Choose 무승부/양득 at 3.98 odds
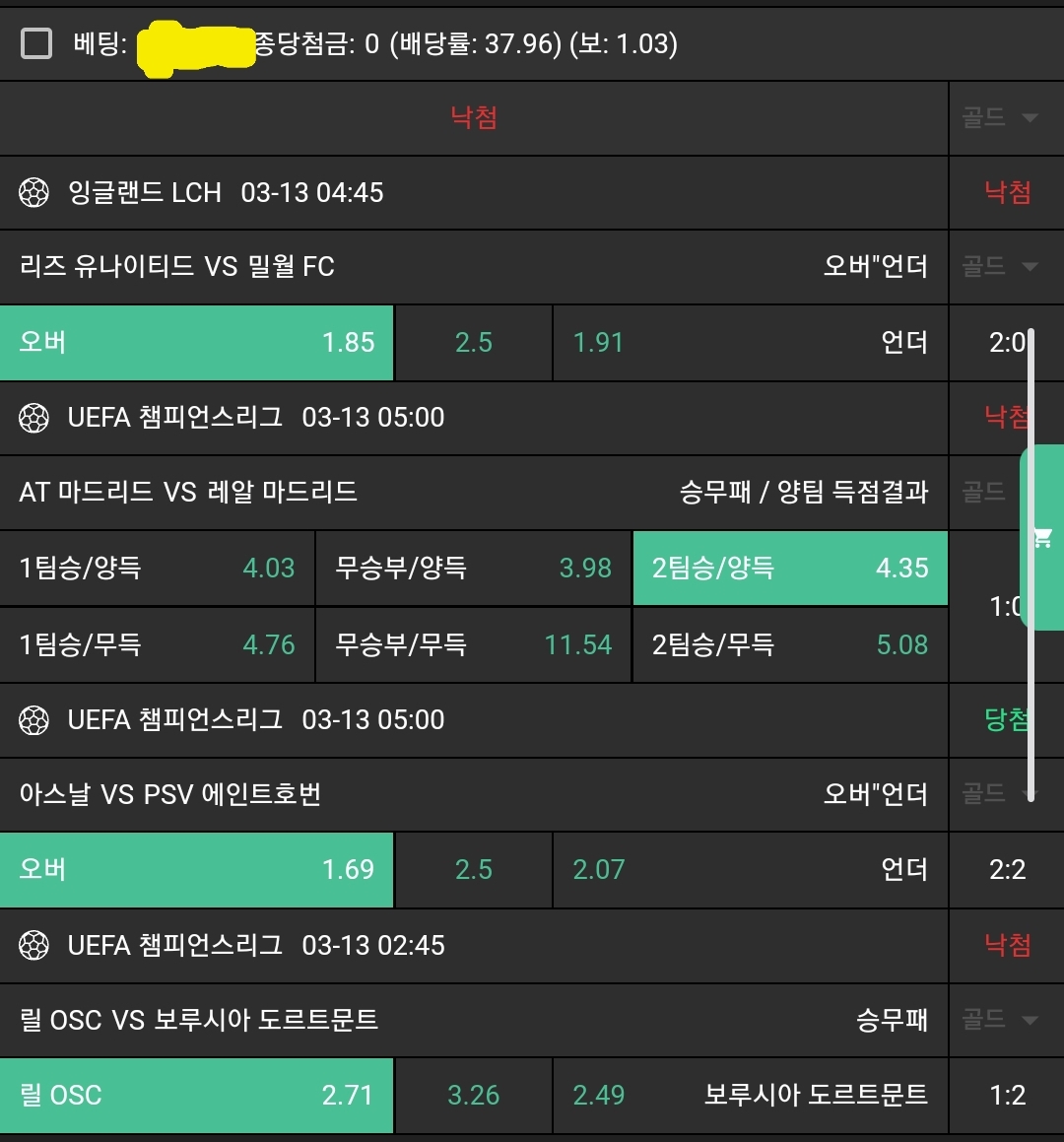This screenshot has height=1142, width=1064. (x=473, y=569)
